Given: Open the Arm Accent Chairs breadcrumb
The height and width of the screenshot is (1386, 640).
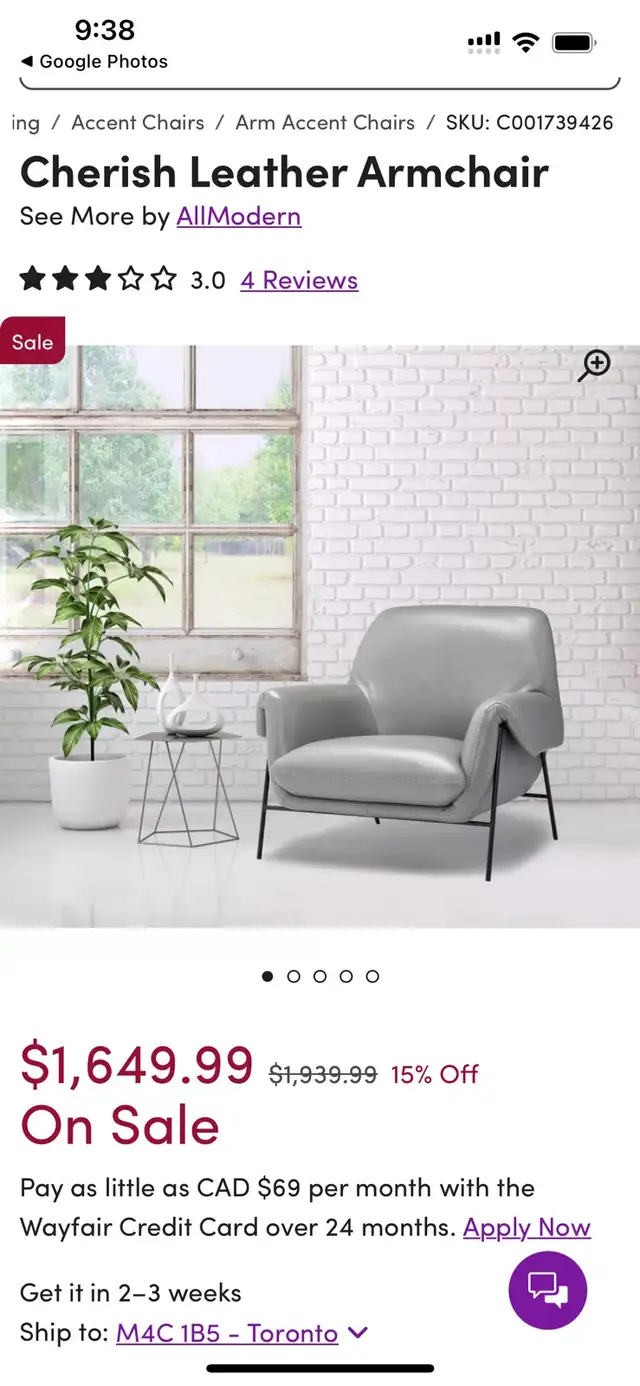Looking at the screenshot, I should tap(325, 123).
